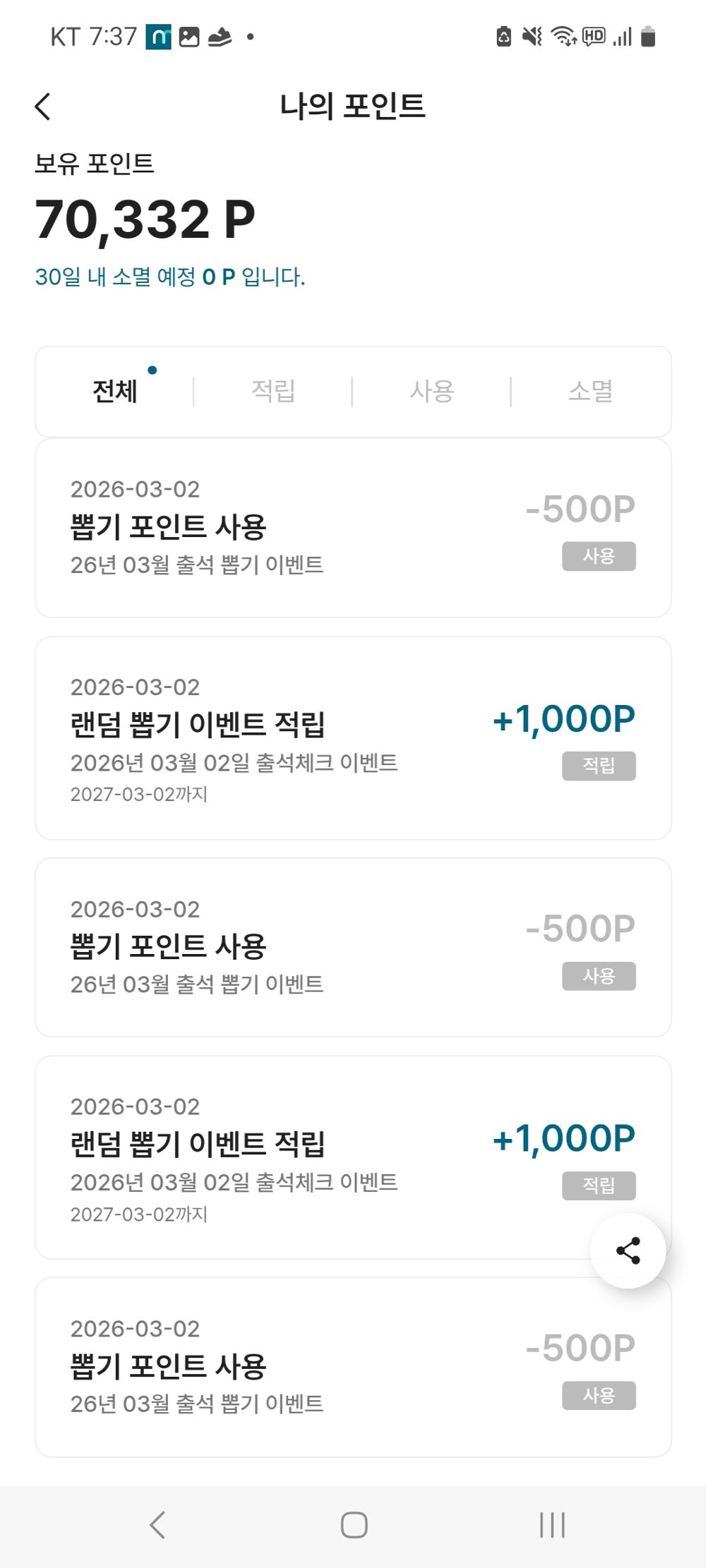Switch to the 적립 tab
The height and width of the screenshot is (1568, 706).
tap(275, 391)
